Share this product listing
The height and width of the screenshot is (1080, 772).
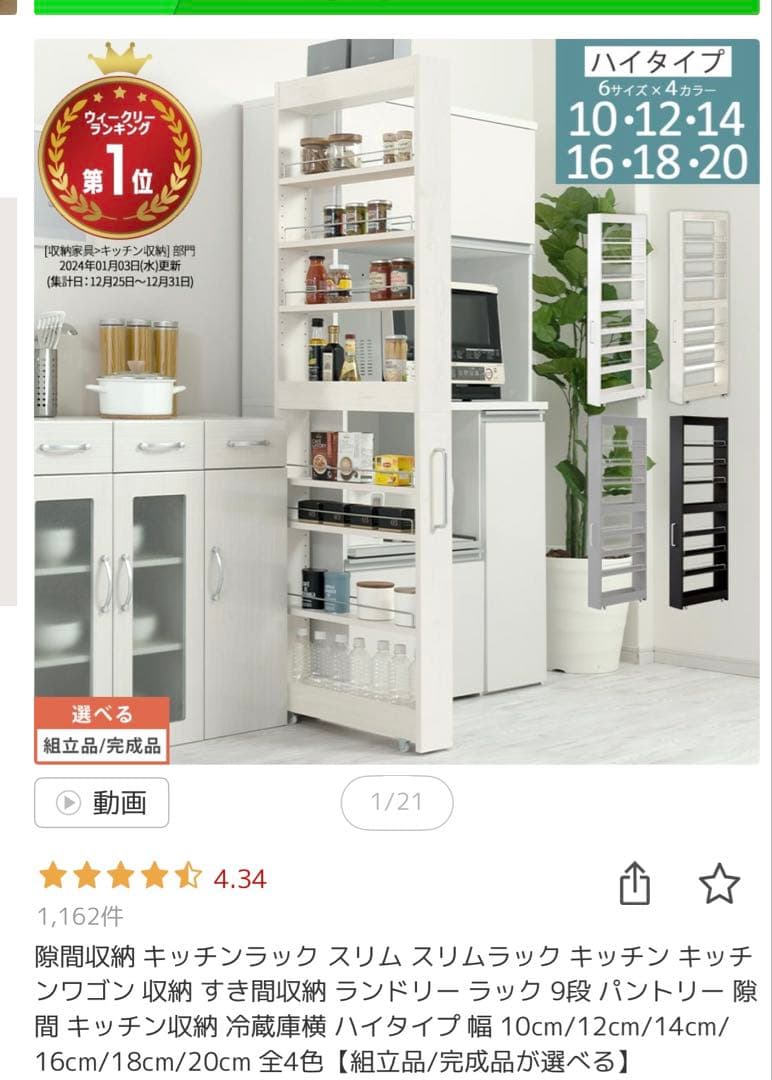pos(635,884)
